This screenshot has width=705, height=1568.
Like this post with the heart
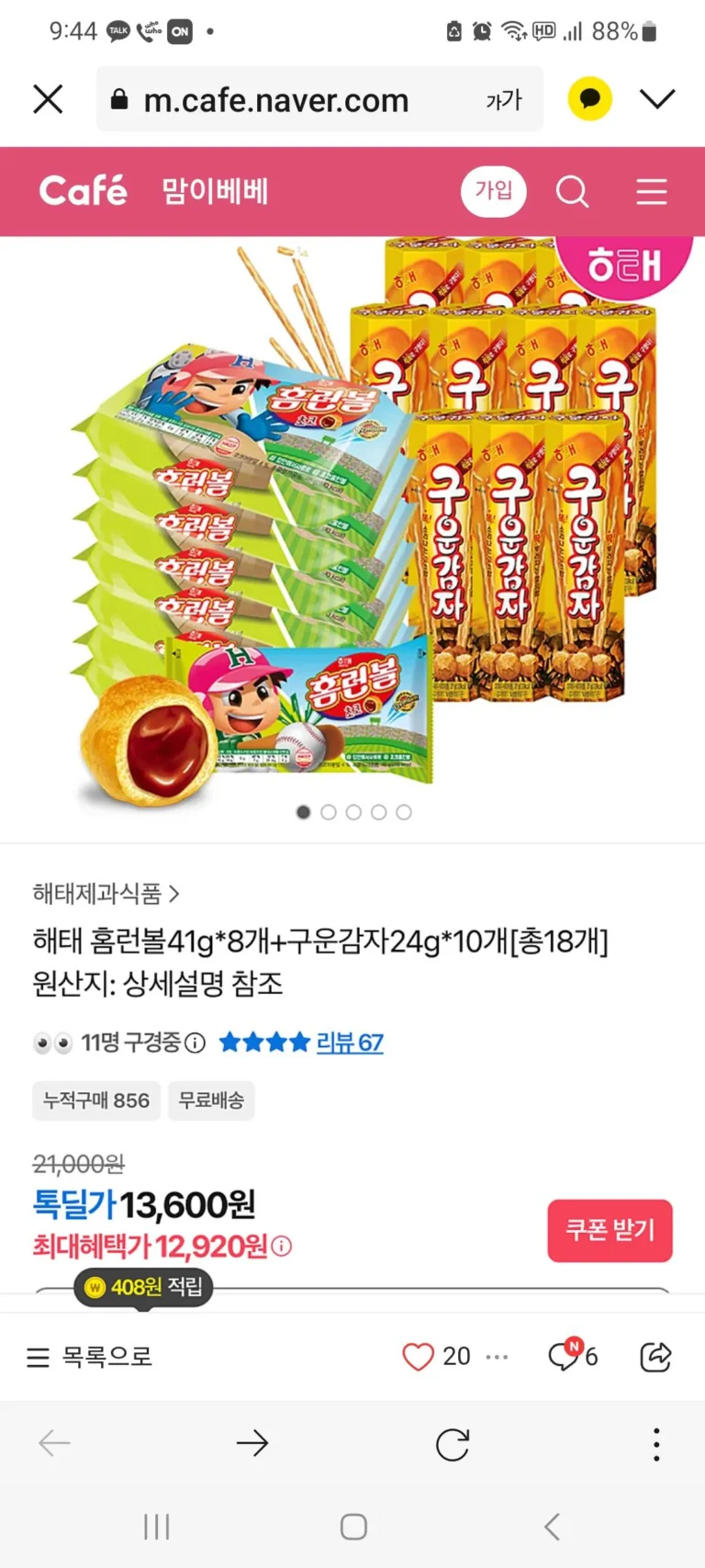click(x=418, y=1357)
